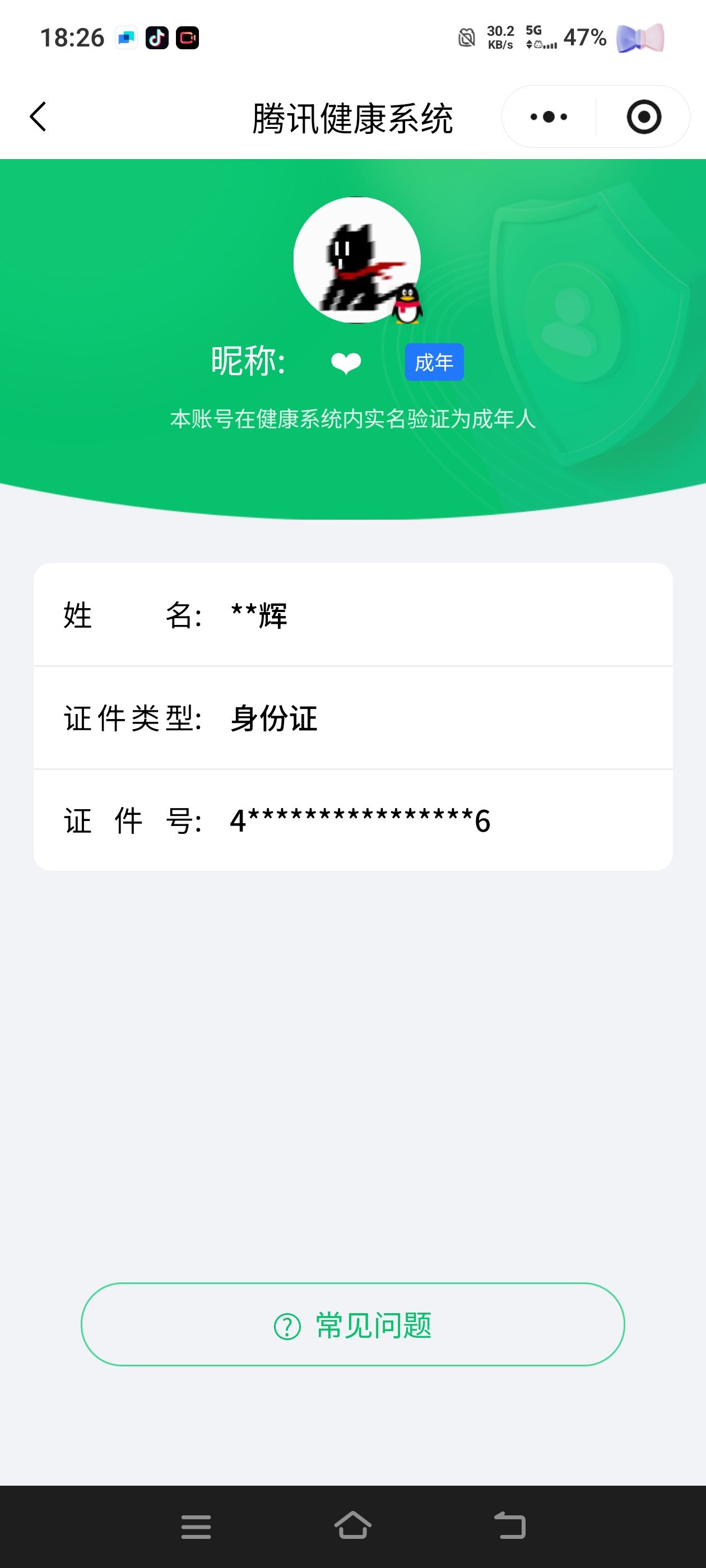Open 常见问题 frequently asked questions

352,1327
